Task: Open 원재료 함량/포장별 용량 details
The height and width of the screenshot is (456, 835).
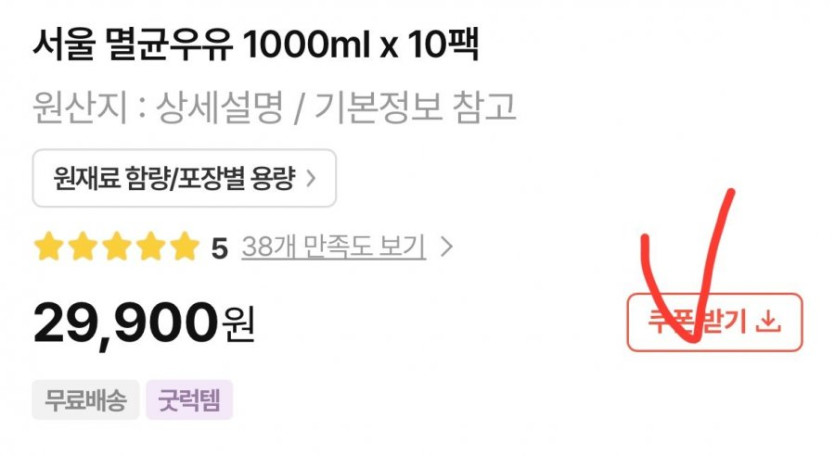Action: pos(184,178)
